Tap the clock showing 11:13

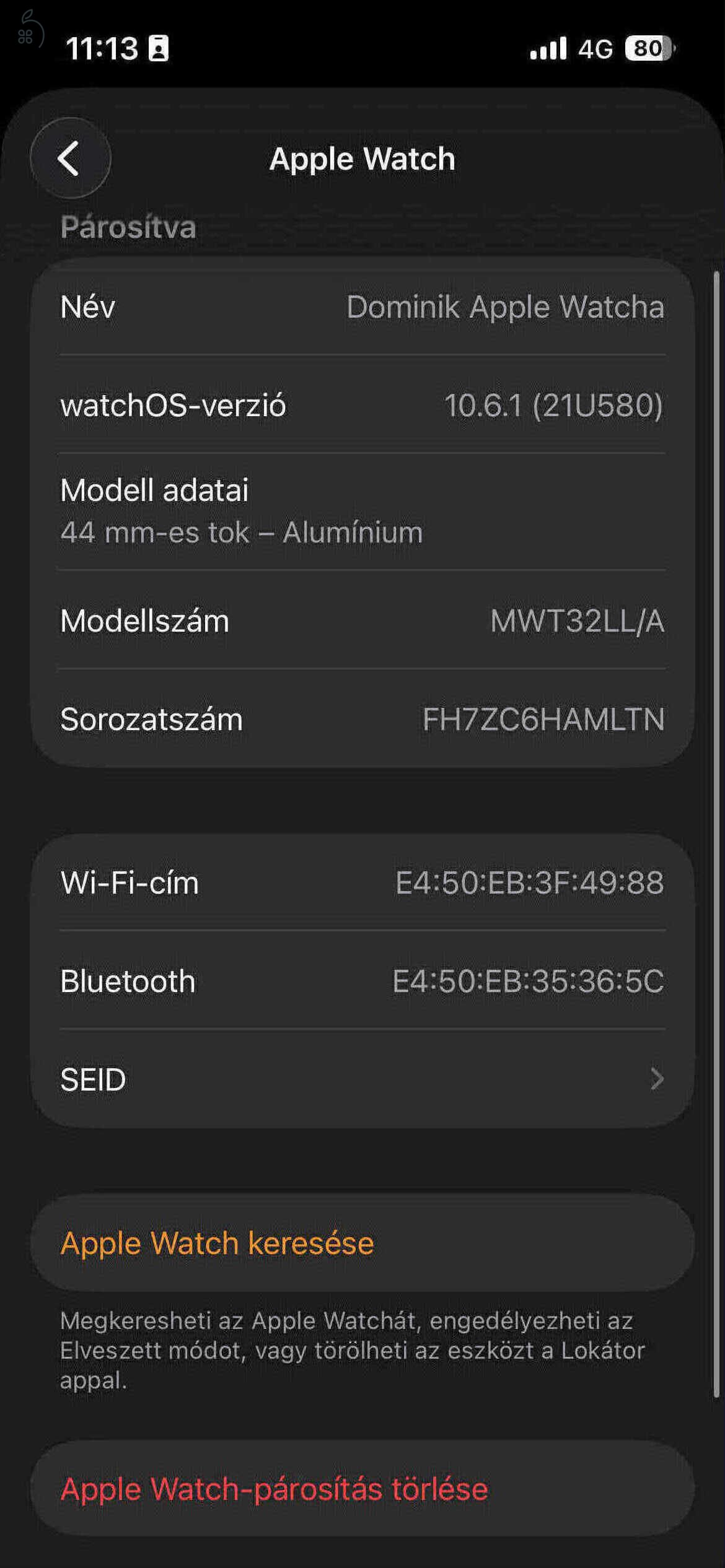coord(103,48)
